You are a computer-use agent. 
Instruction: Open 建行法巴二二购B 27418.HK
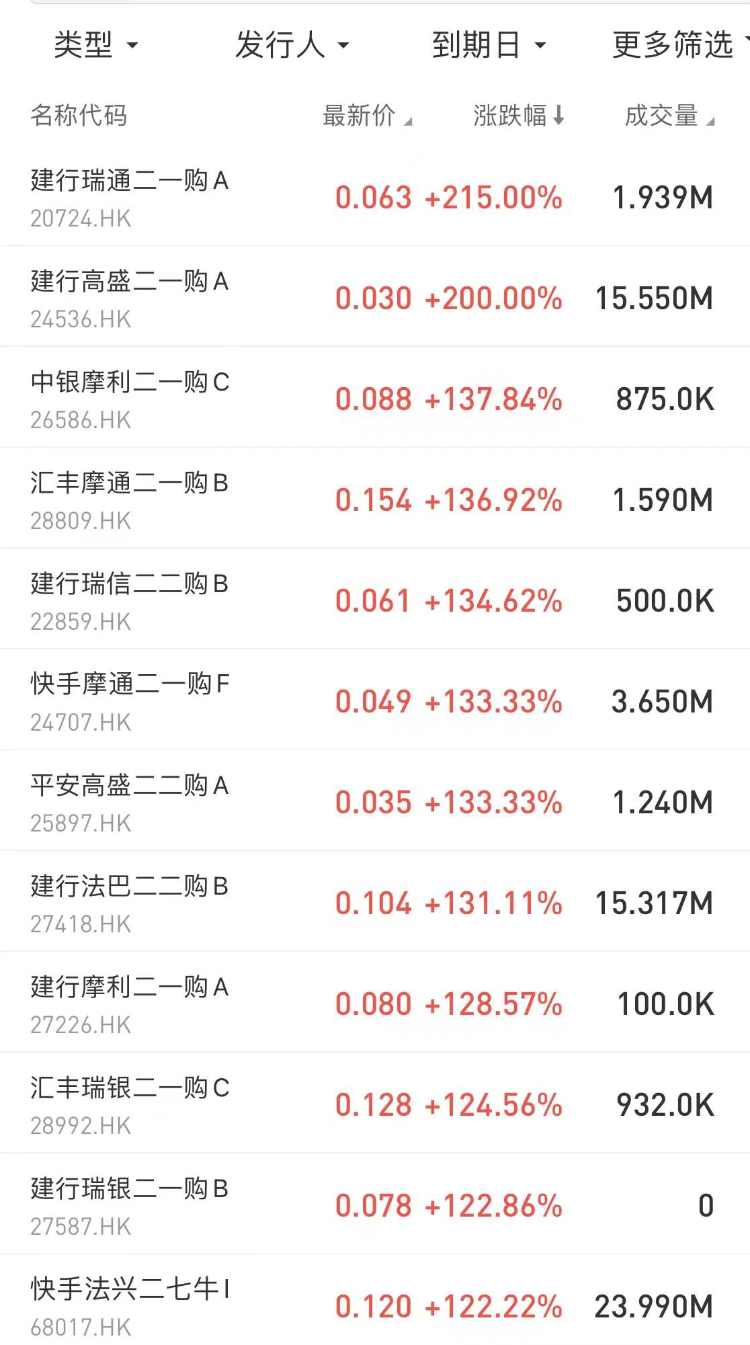tap(375, 902)
